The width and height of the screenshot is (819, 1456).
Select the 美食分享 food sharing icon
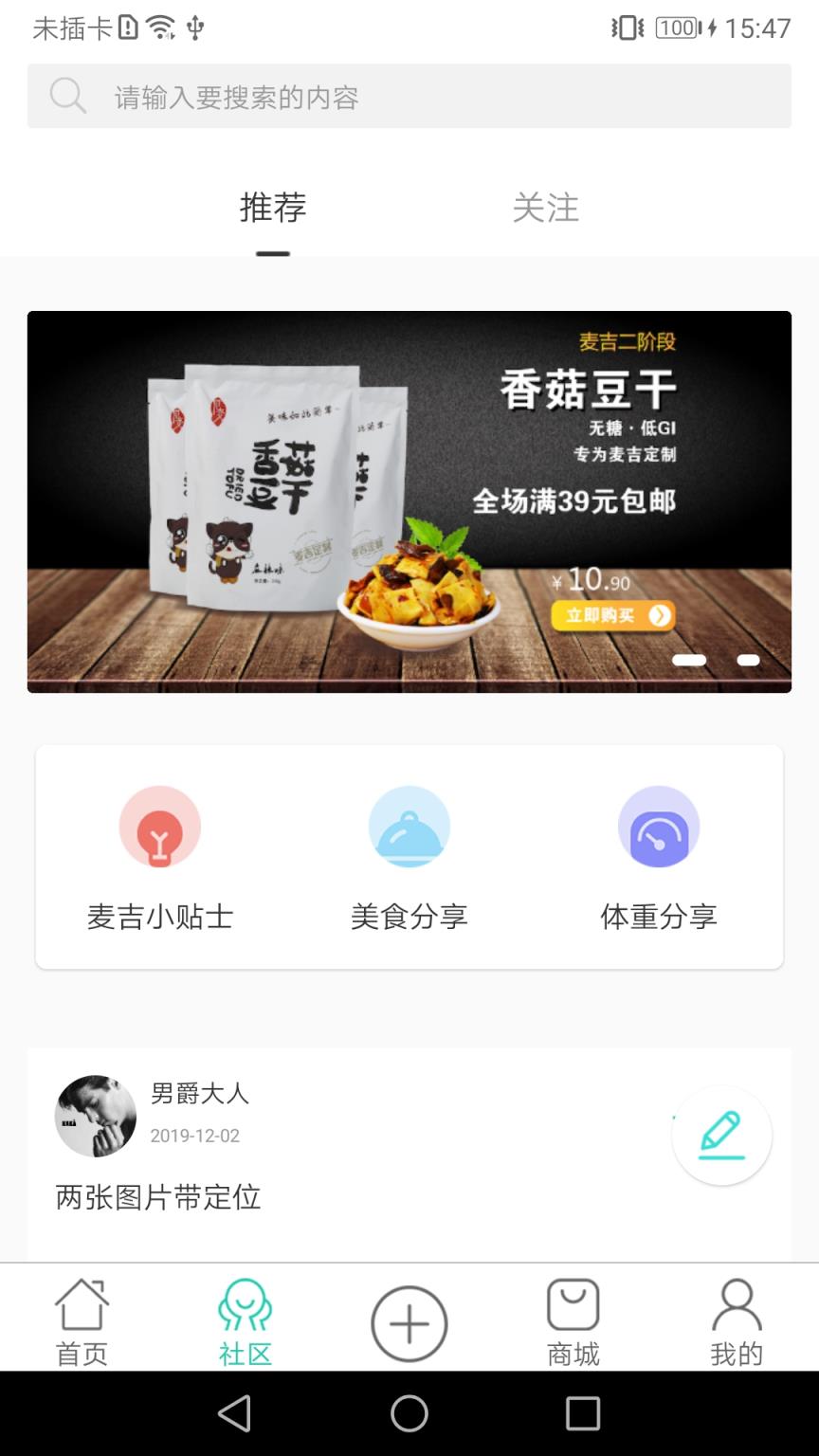pyautogui.click(x=409, y=826)
